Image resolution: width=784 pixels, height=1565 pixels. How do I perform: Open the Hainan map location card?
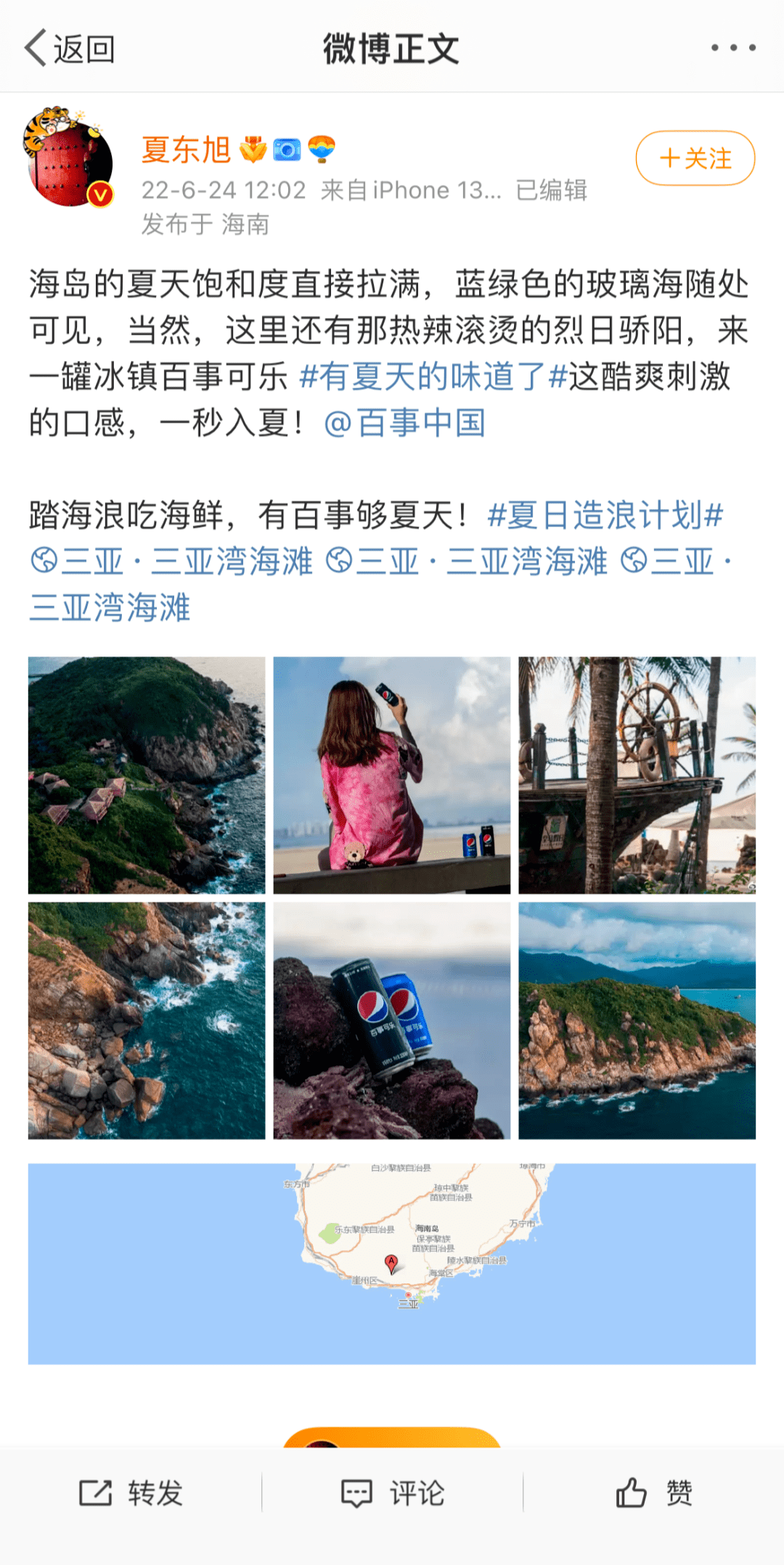click(x=392, y=1264)
